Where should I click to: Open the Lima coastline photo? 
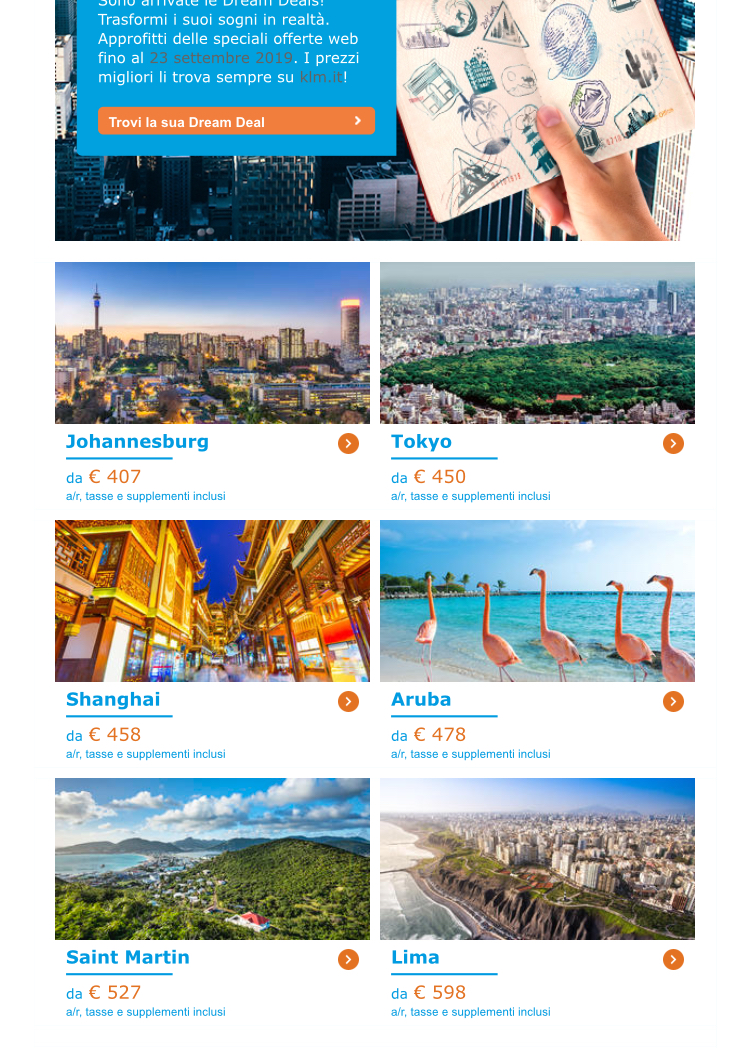tap(537, 859)
